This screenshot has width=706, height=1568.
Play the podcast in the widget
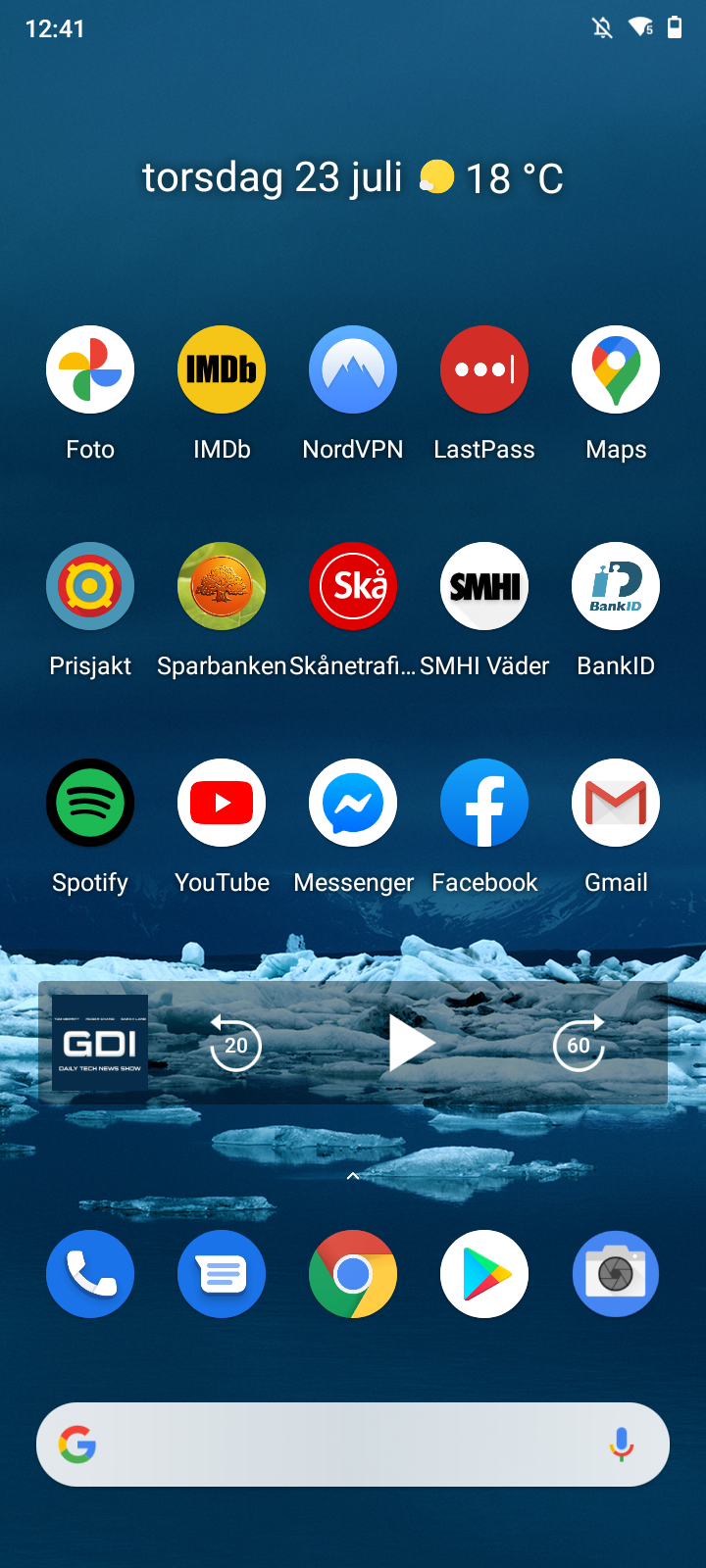point(411,1044)
